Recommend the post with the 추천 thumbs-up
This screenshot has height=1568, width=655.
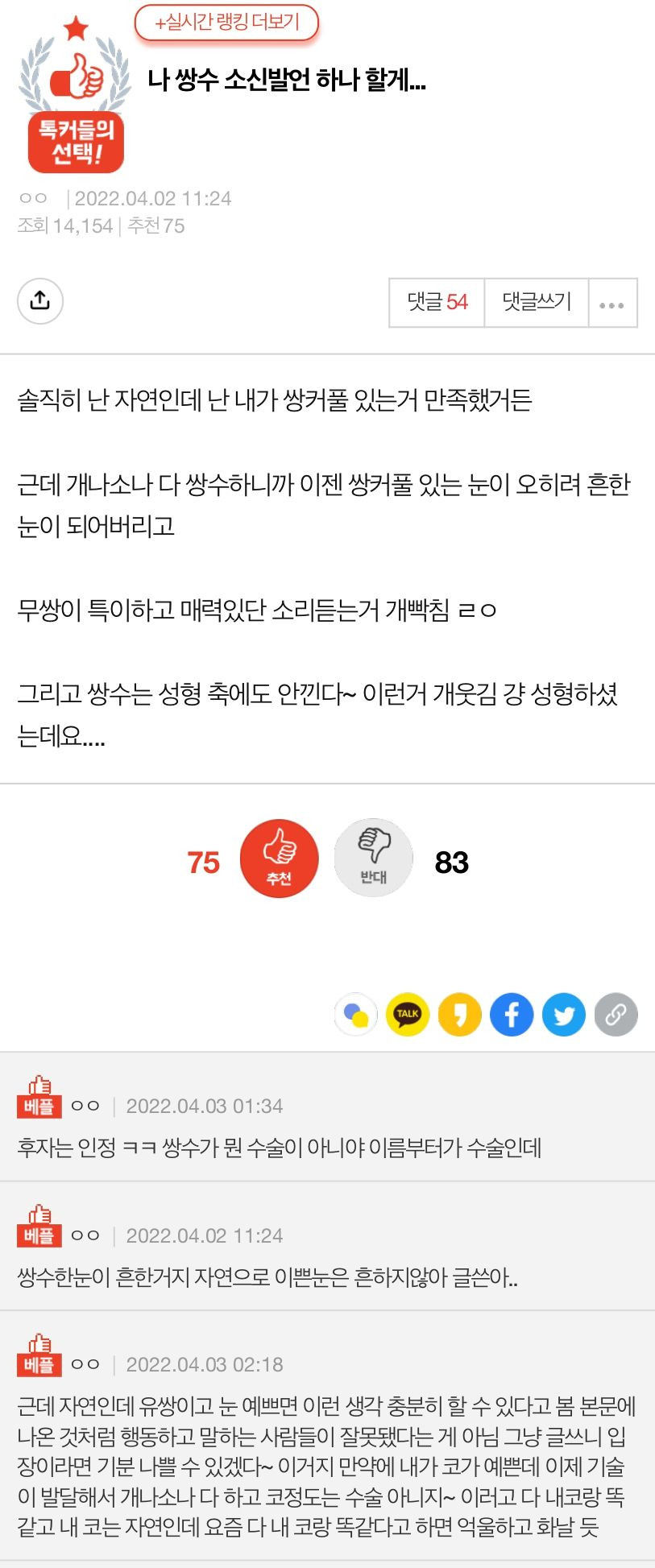[280, 858]
